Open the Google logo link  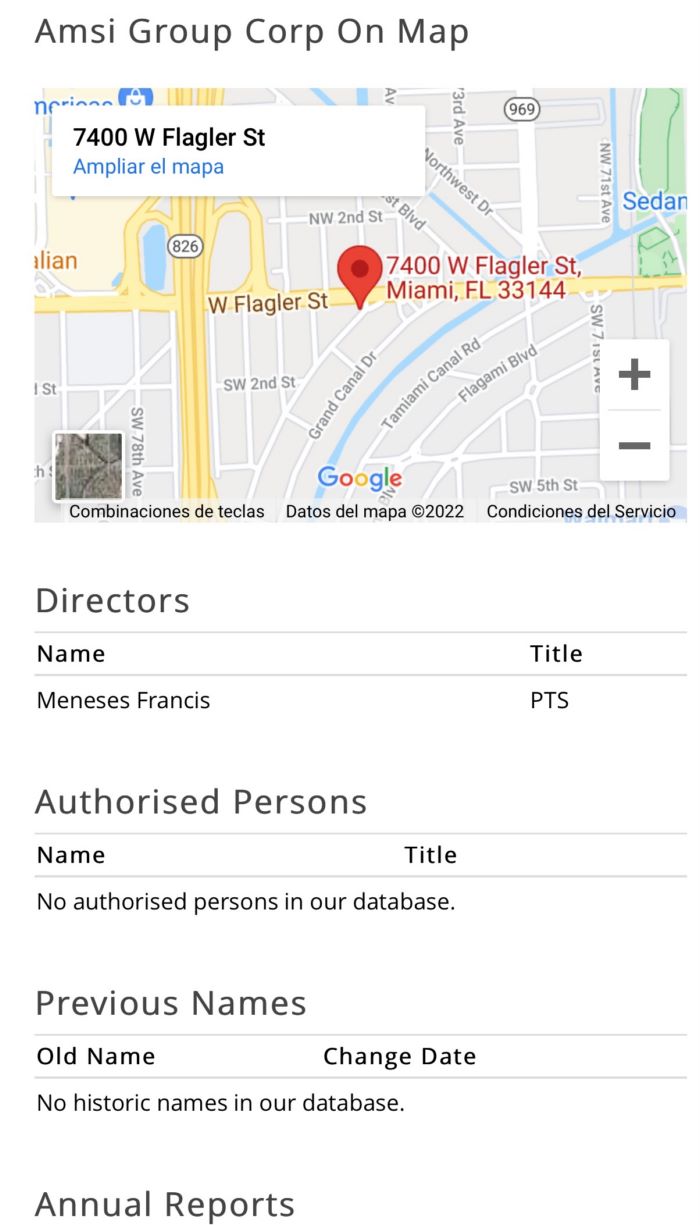[x=359, y=480]
